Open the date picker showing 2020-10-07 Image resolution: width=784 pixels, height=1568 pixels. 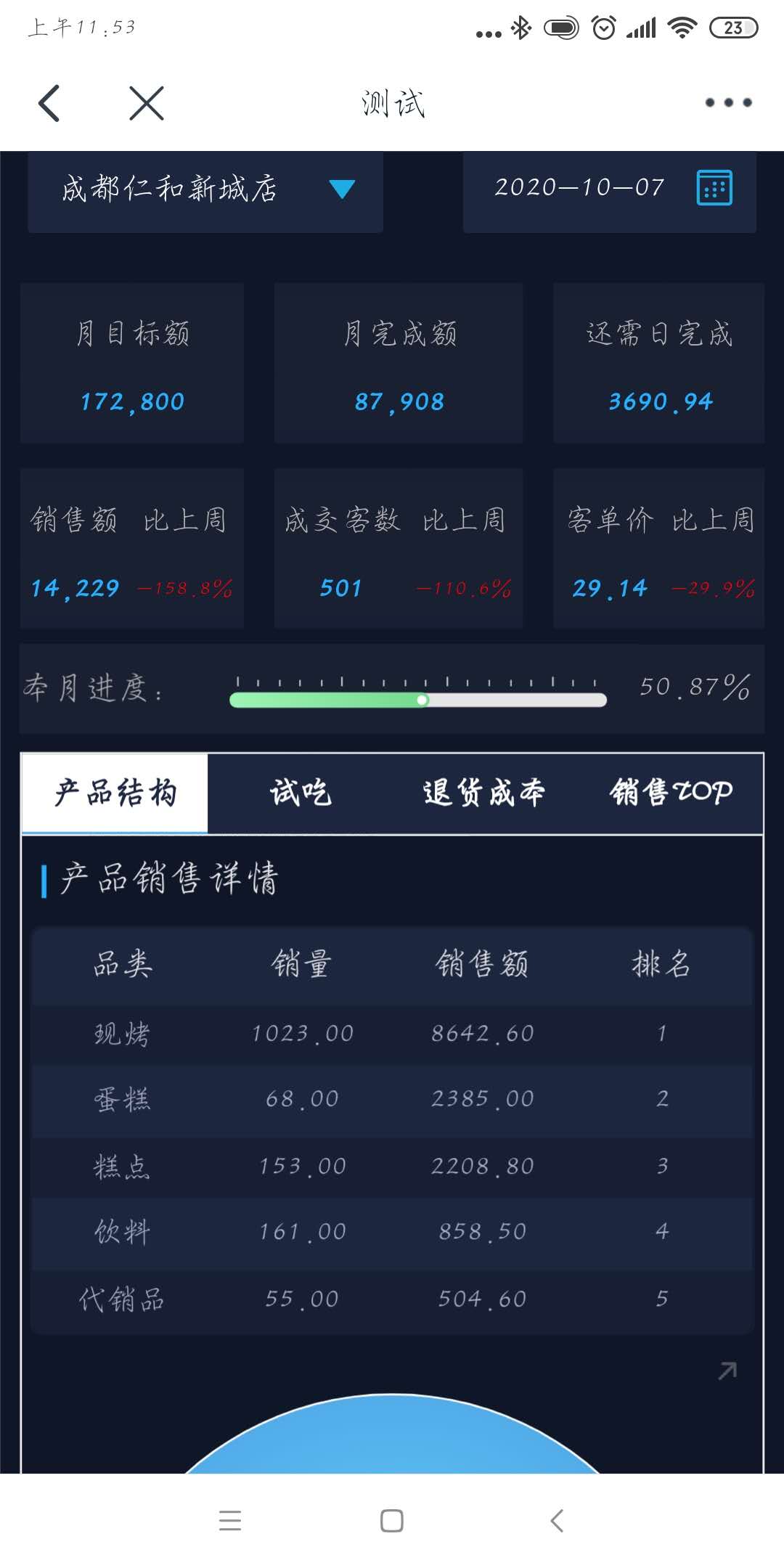click(714, 188)
